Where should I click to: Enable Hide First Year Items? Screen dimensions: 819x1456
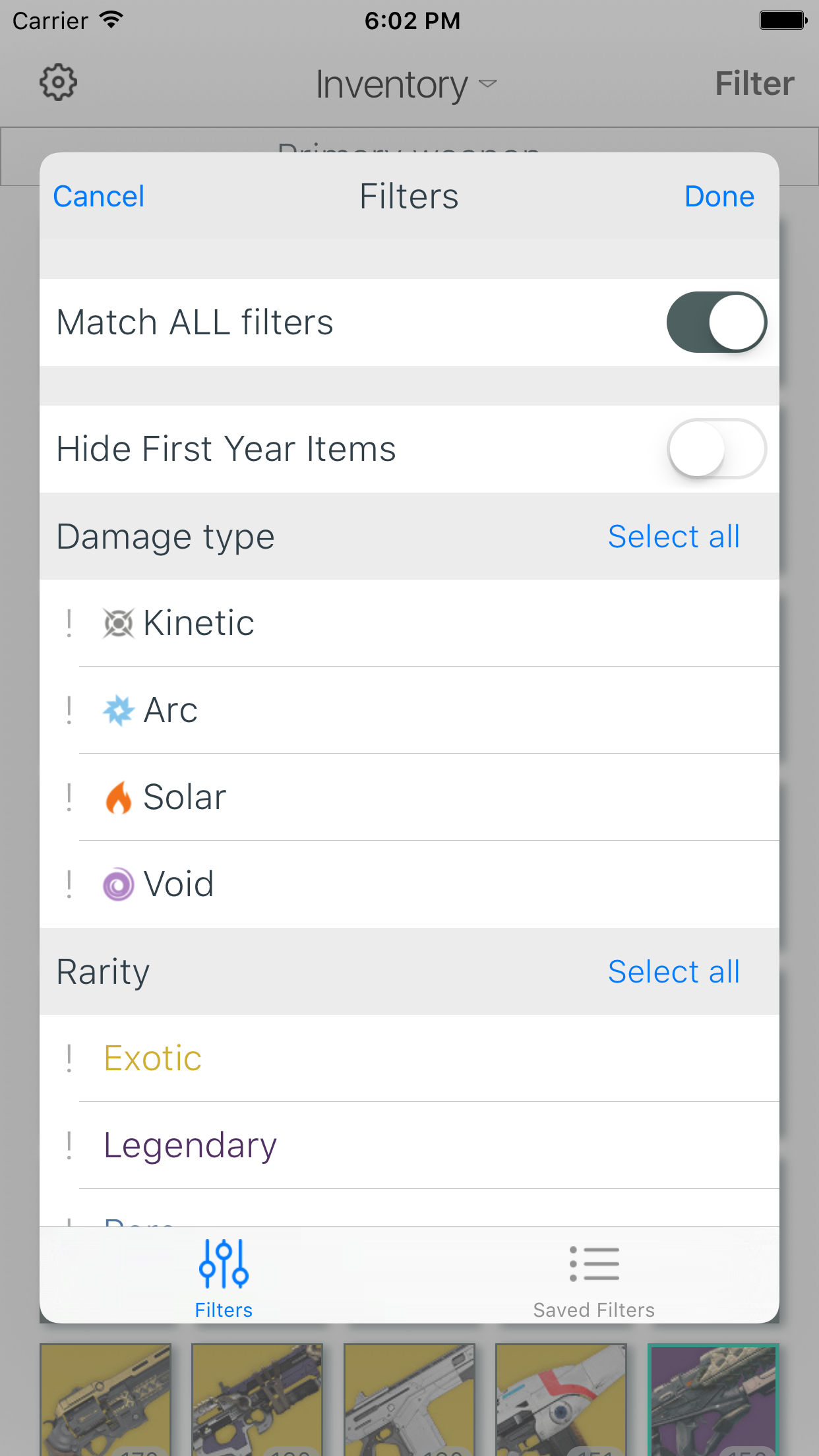tap(716, 449)
